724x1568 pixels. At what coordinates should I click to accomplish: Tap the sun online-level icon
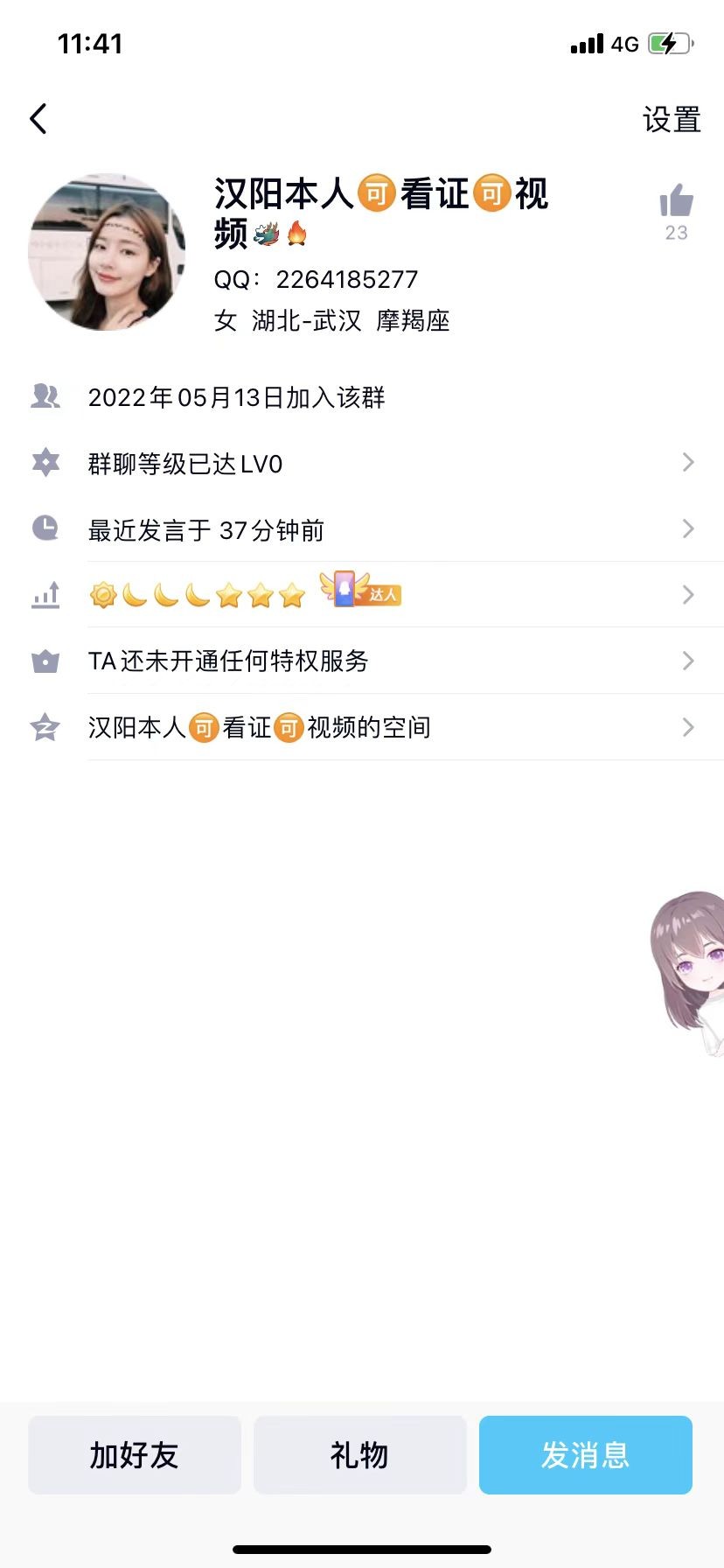104,594
